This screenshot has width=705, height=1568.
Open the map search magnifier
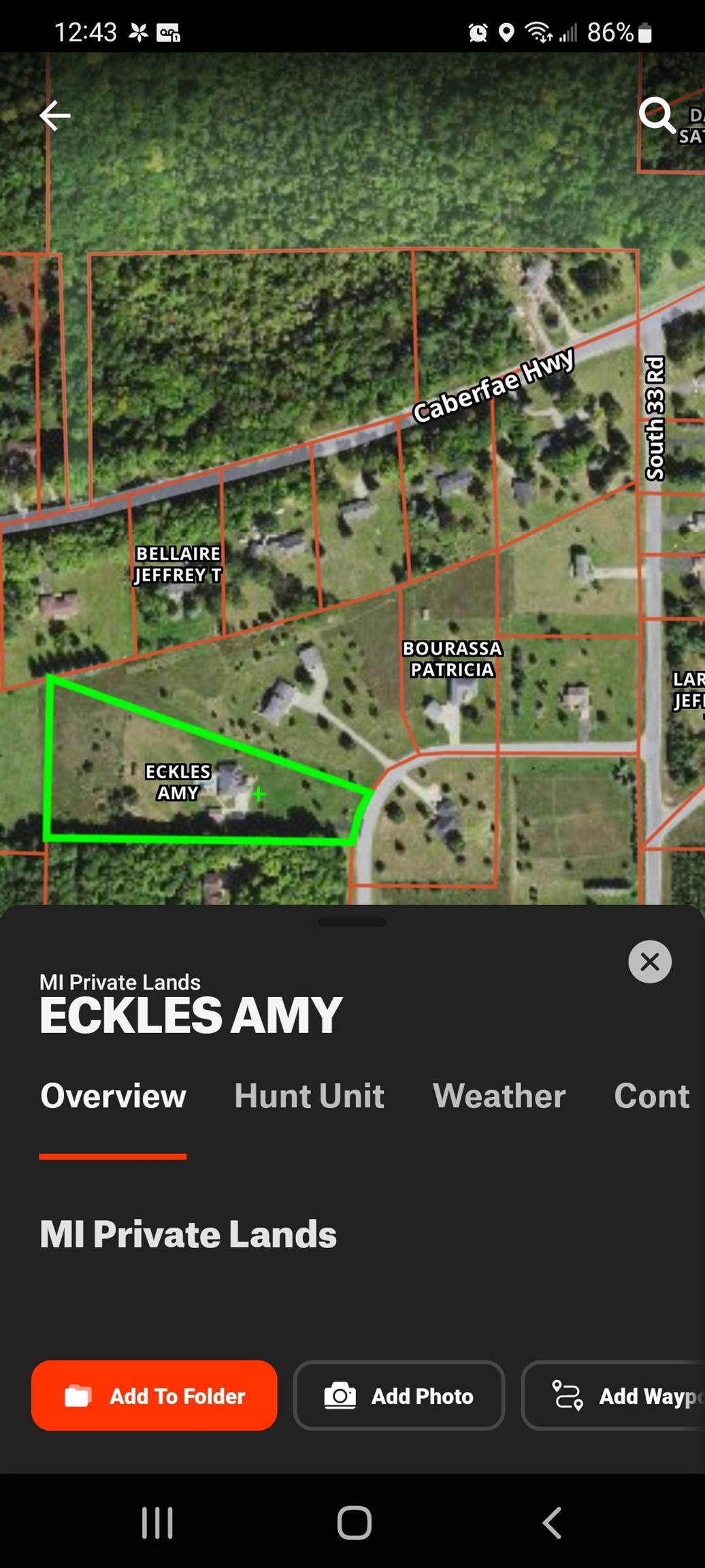(656, 114)
